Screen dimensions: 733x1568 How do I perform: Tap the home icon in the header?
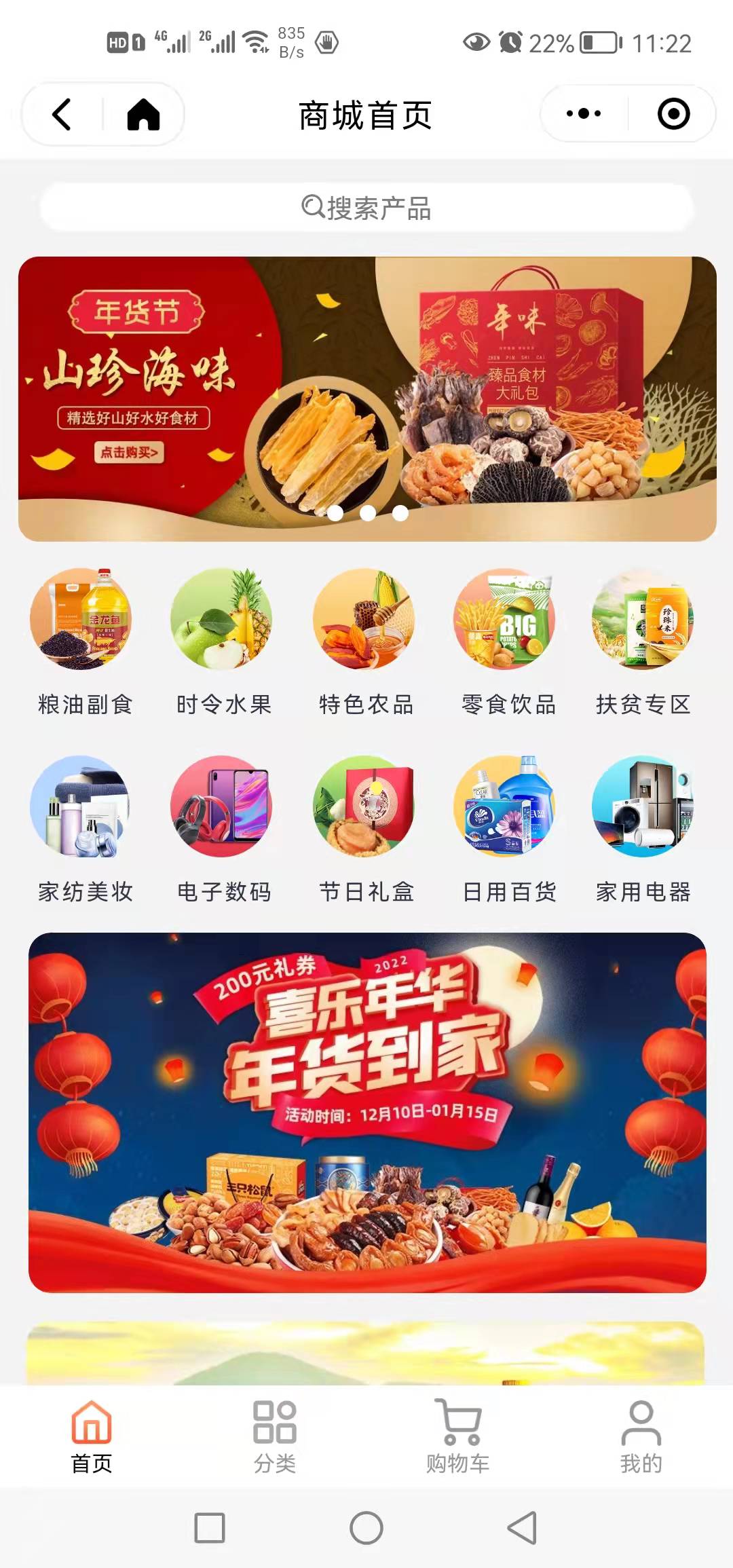pos(143,114)
